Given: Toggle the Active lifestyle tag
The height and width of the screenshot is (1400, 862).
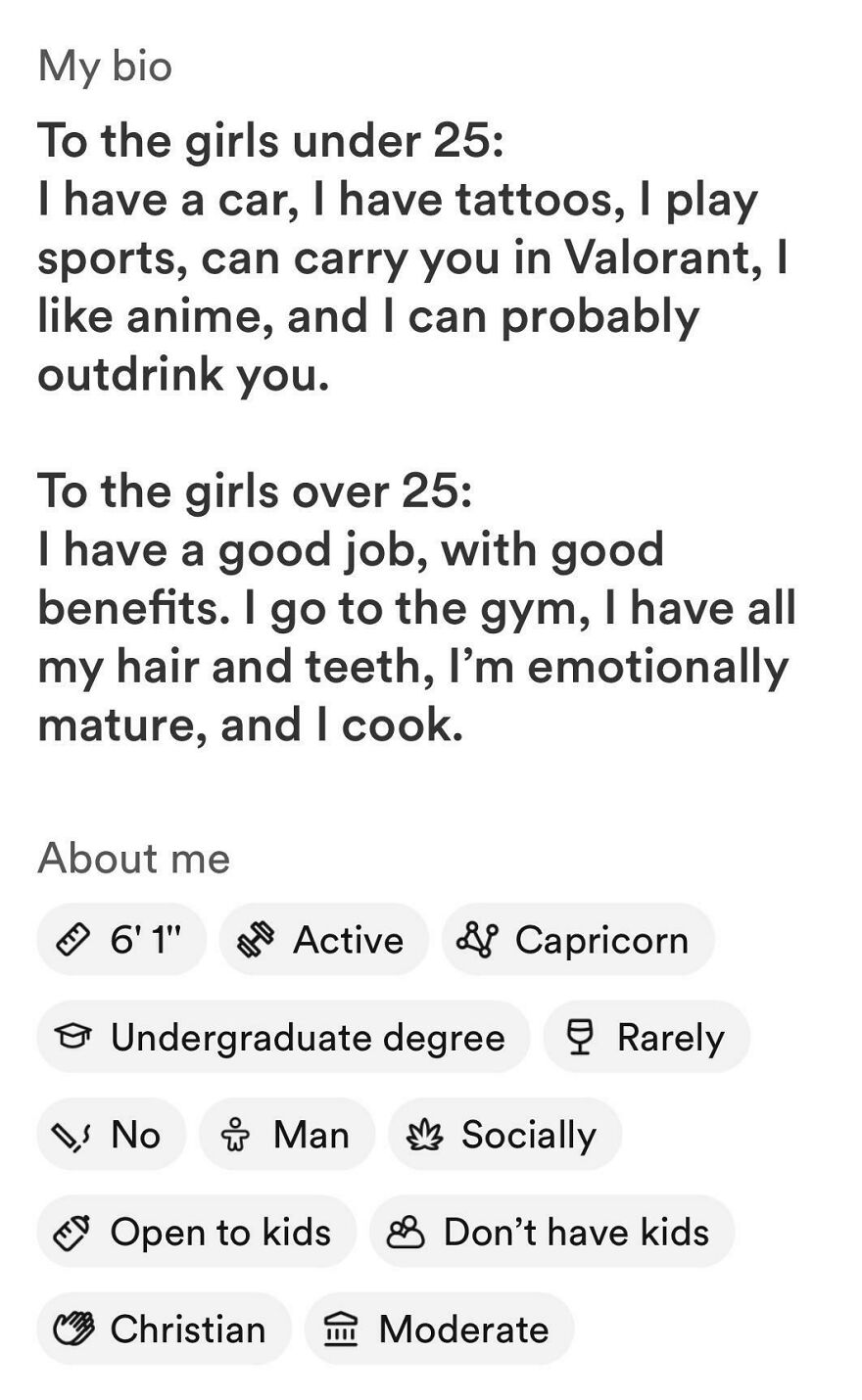Looking at the screenshot, I should coord(323,939).
